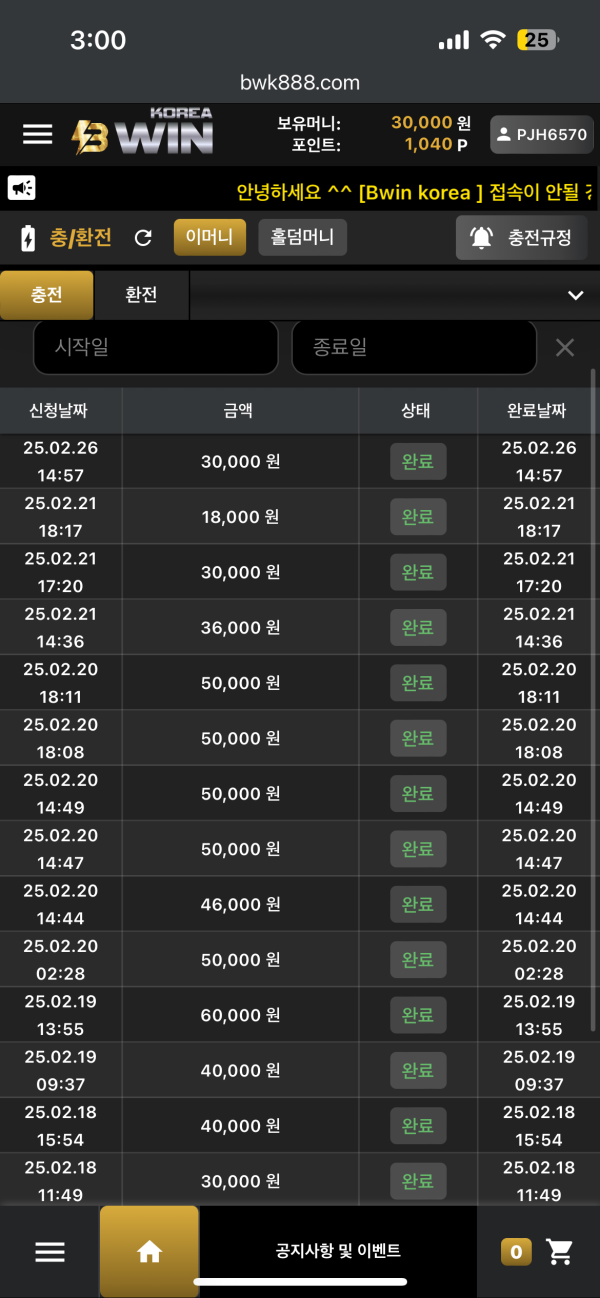Open the hamburger menu beside the Bwin logo
This screenshot has width=600, height=1298.
[38, 134]
